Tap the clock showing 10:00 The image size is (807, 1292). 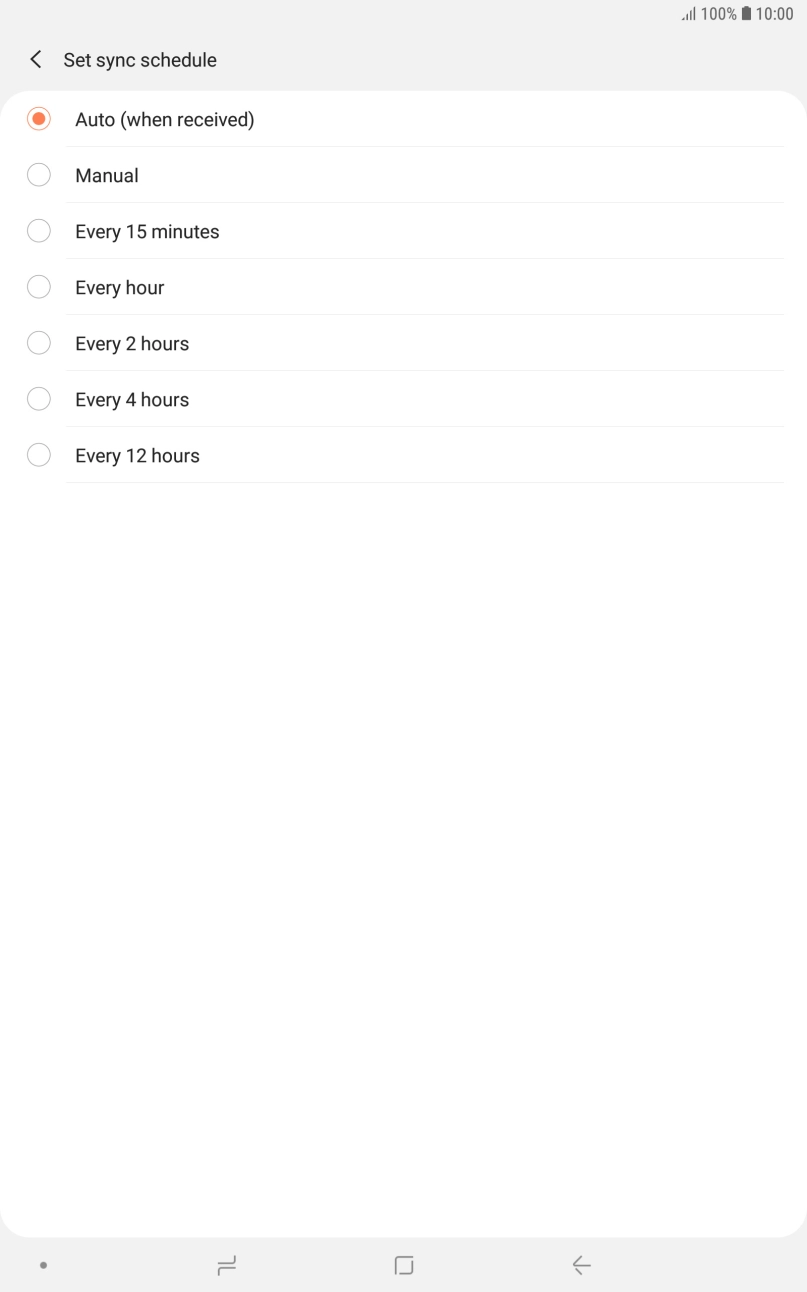pyautogui.click(x=777, y=14)
